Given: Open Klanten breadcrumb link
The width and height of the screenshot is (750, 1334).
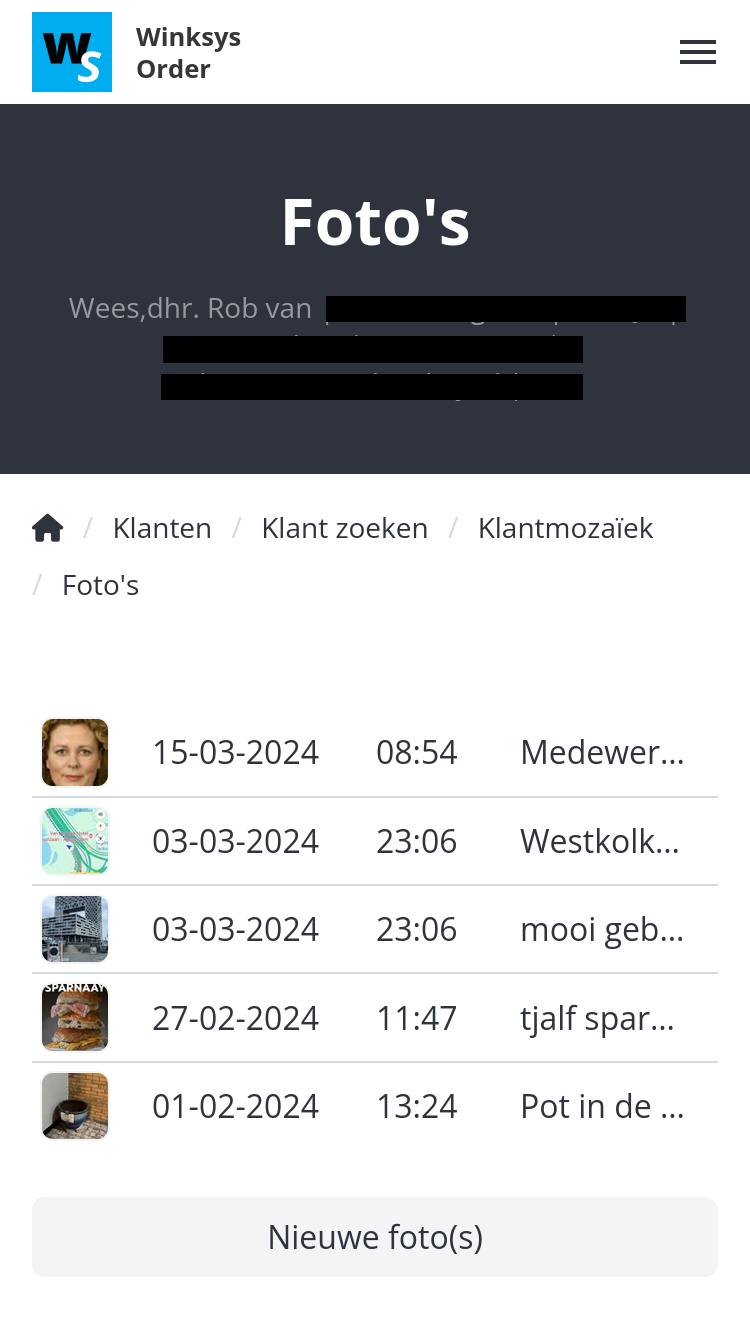Looking at the screenshot, I should point(162,528).
